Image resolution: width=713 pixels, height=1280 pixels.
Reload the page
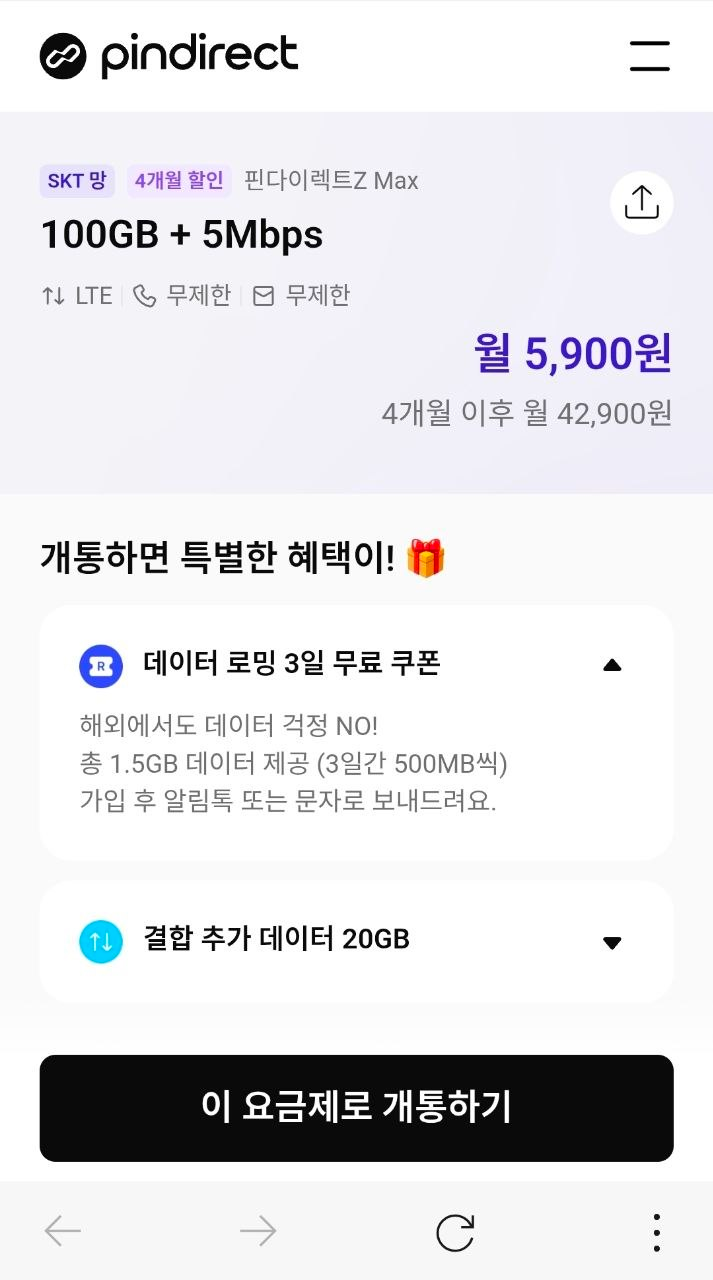tap(455, 1231)
